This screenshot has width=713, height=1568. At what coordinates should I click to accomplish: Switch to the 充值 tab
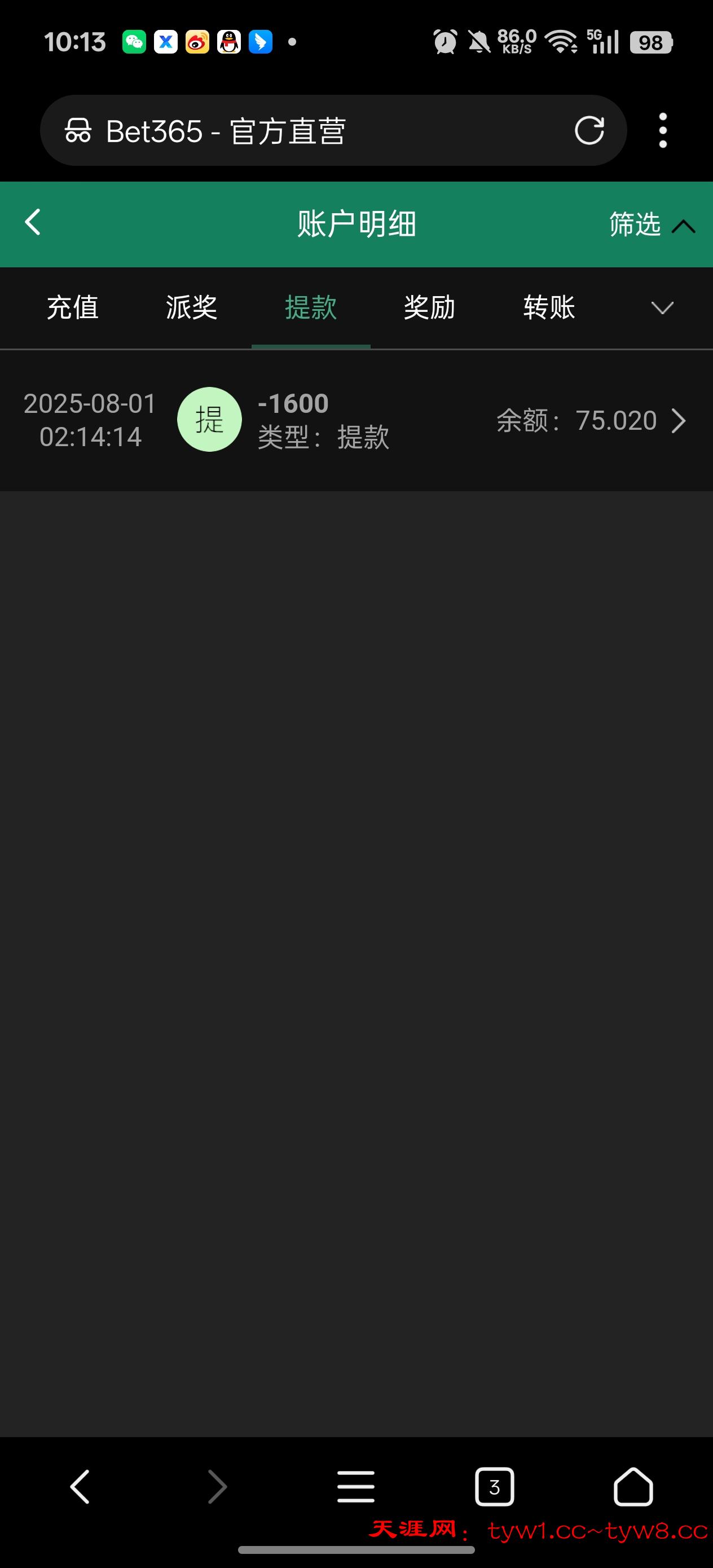pos(72,307)
